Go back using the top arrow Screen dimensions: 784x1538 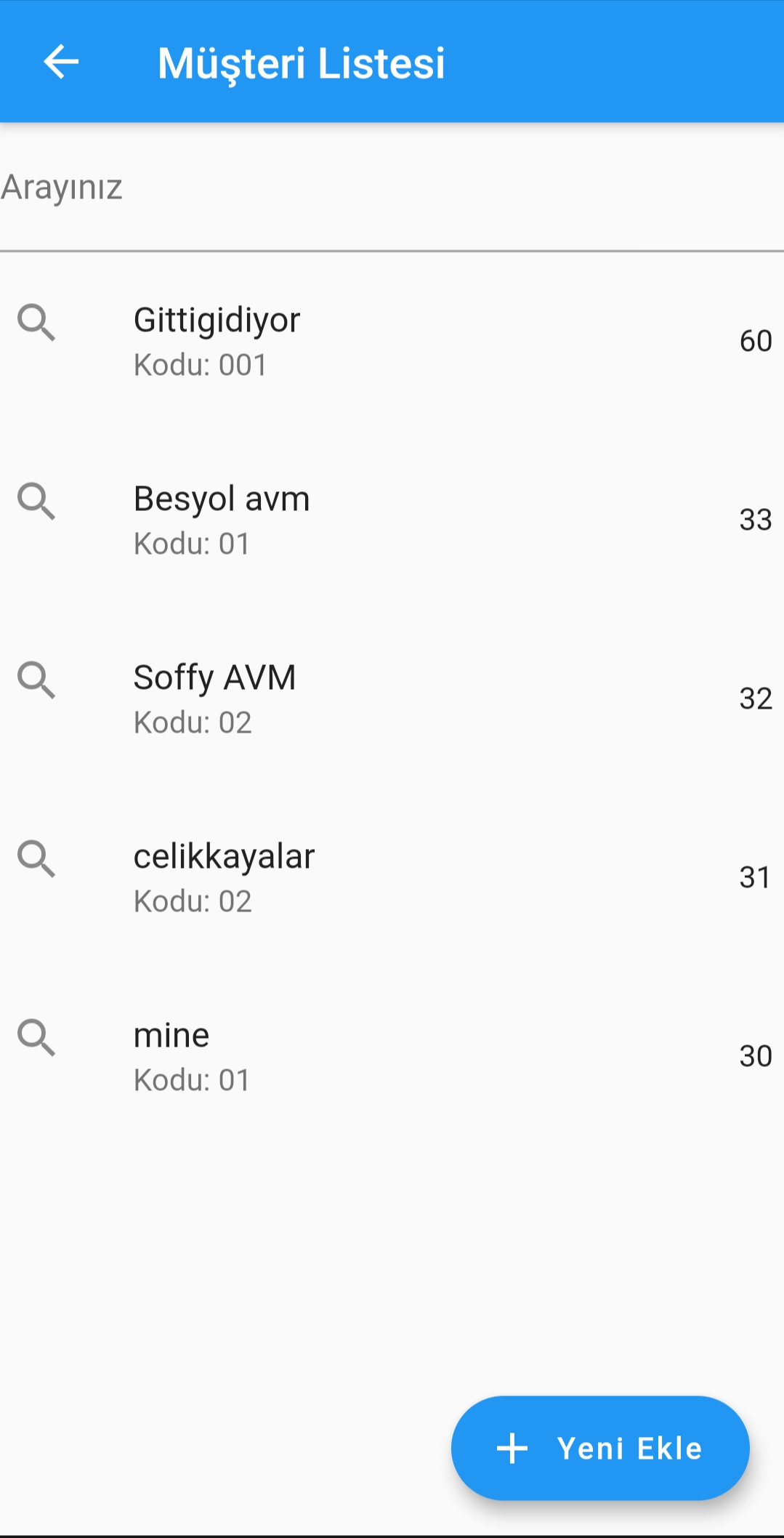point(61,62)
